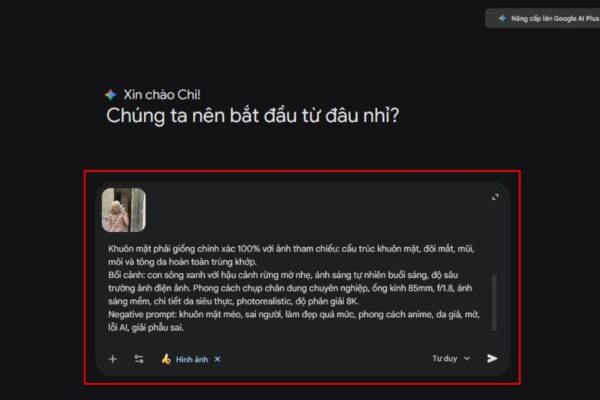The width and height of the screenshot is (600, 400).
Task: Expand the prompt box to full screen
Action: 495,197
